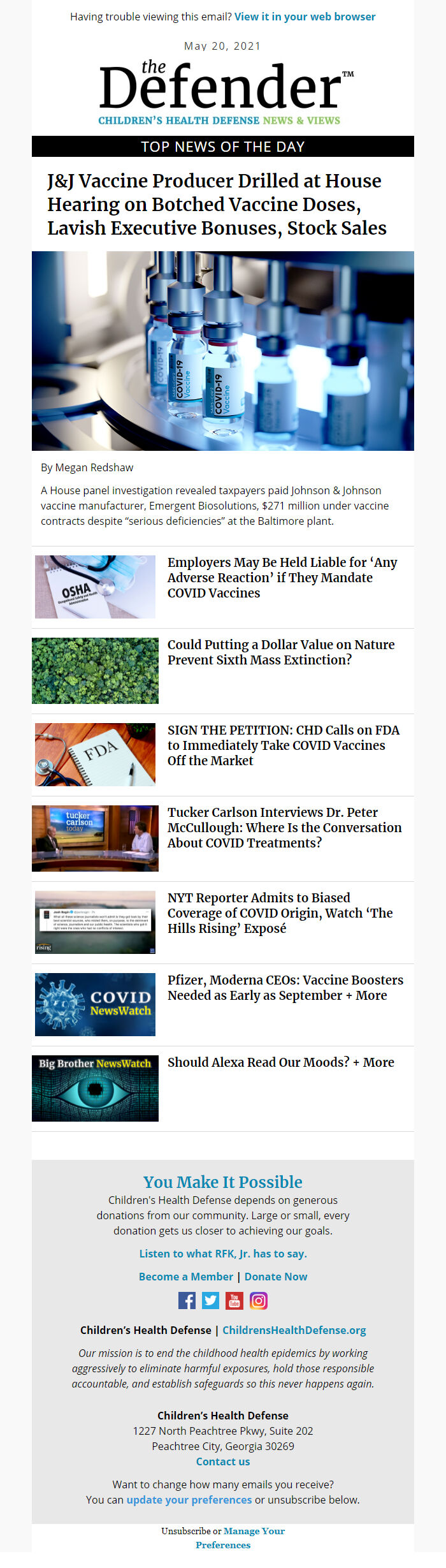
Task: Read the Employers May Be Held Liable article
Action: (282, 577)
